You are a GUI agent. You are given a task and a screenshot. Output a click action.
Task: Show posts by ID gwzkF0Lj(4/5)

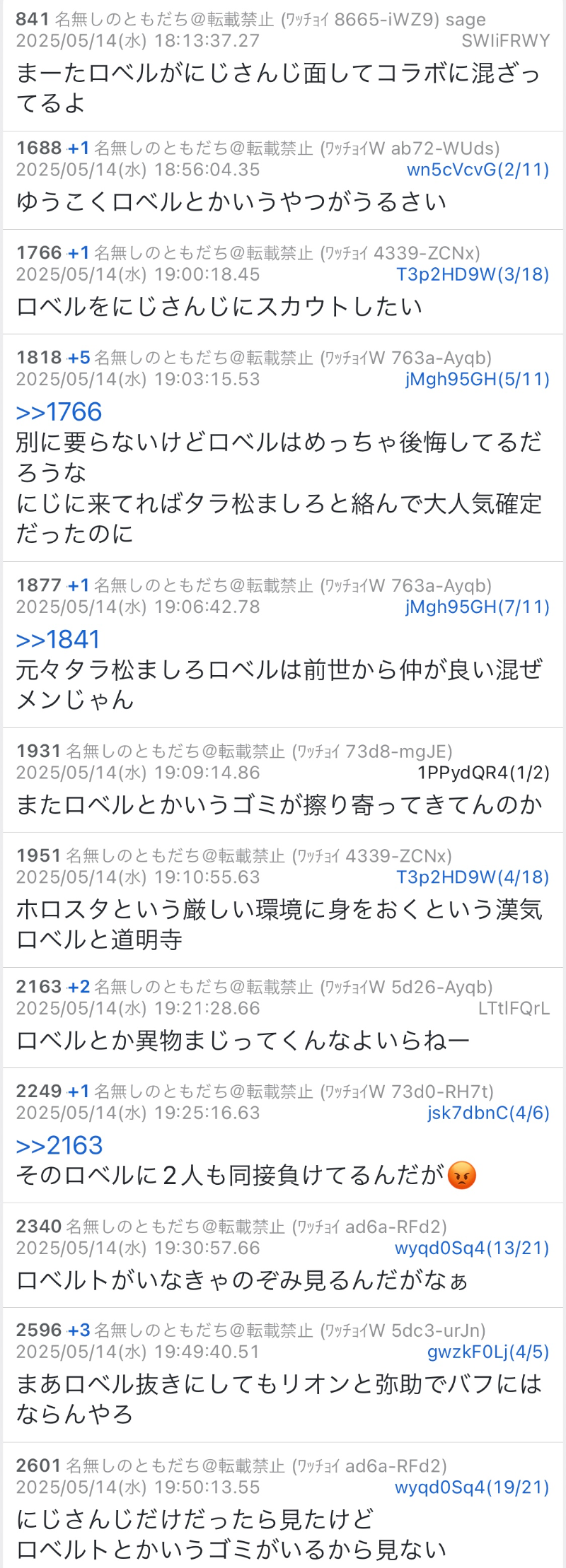[x=487, y=1352]
